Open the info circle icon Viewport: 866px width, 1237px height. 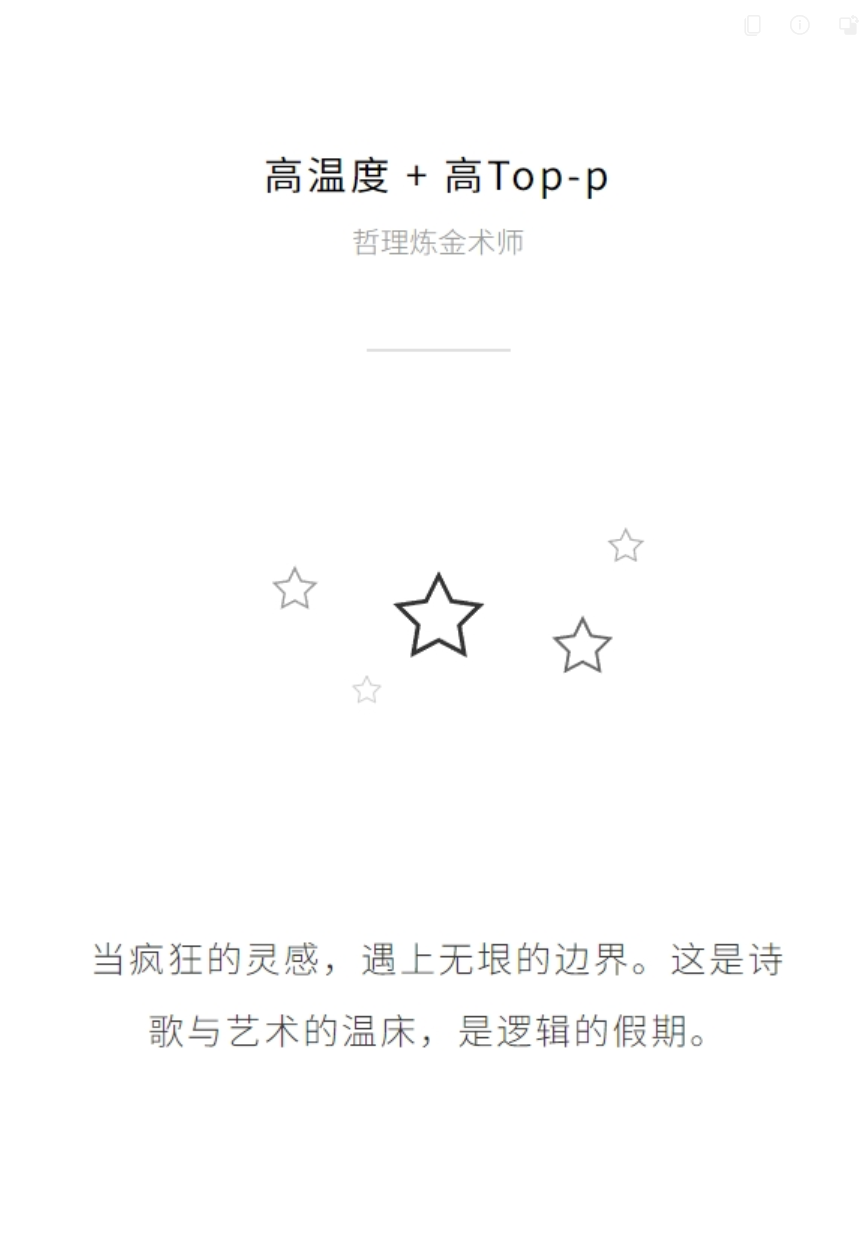(800, 26)
